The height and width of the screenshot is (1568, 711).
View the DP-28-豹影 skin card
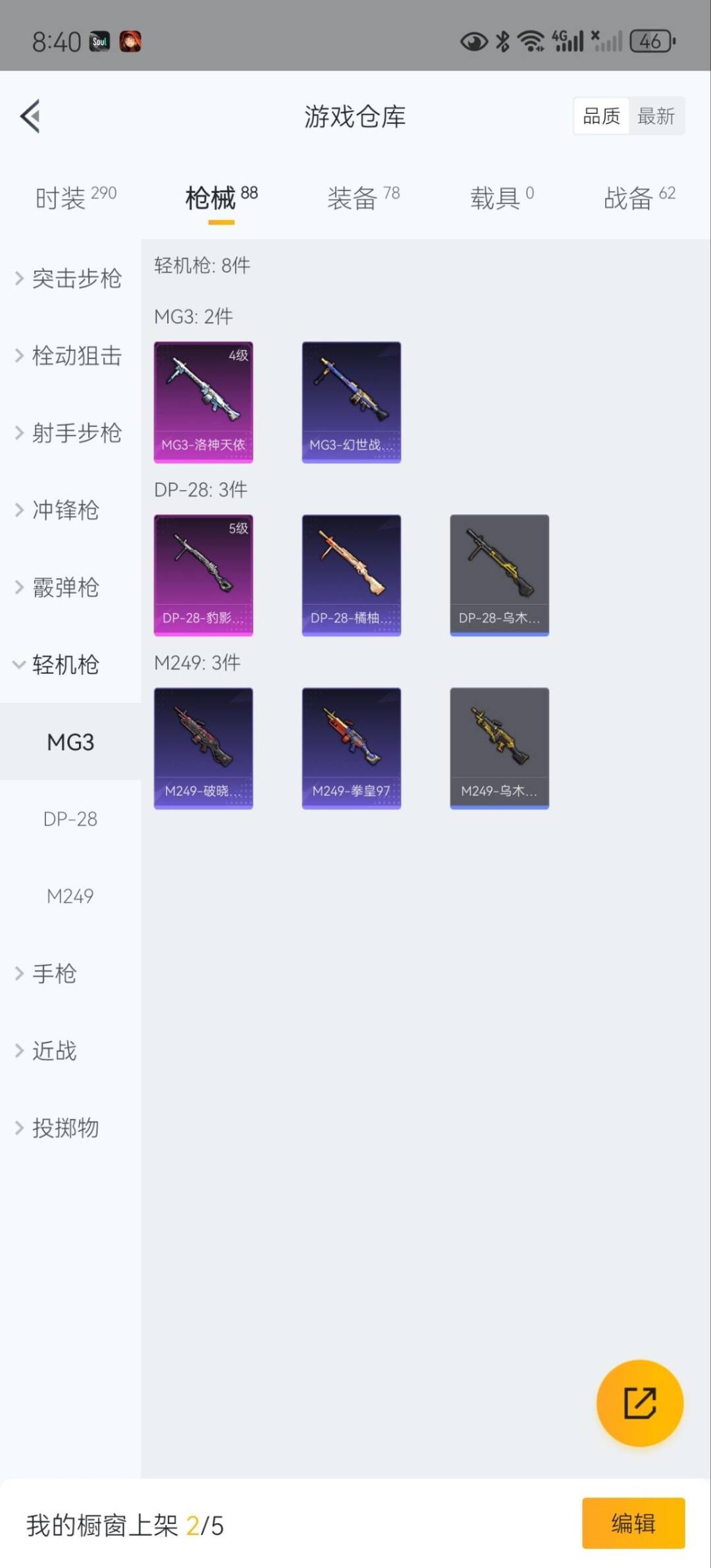[203, 575]
